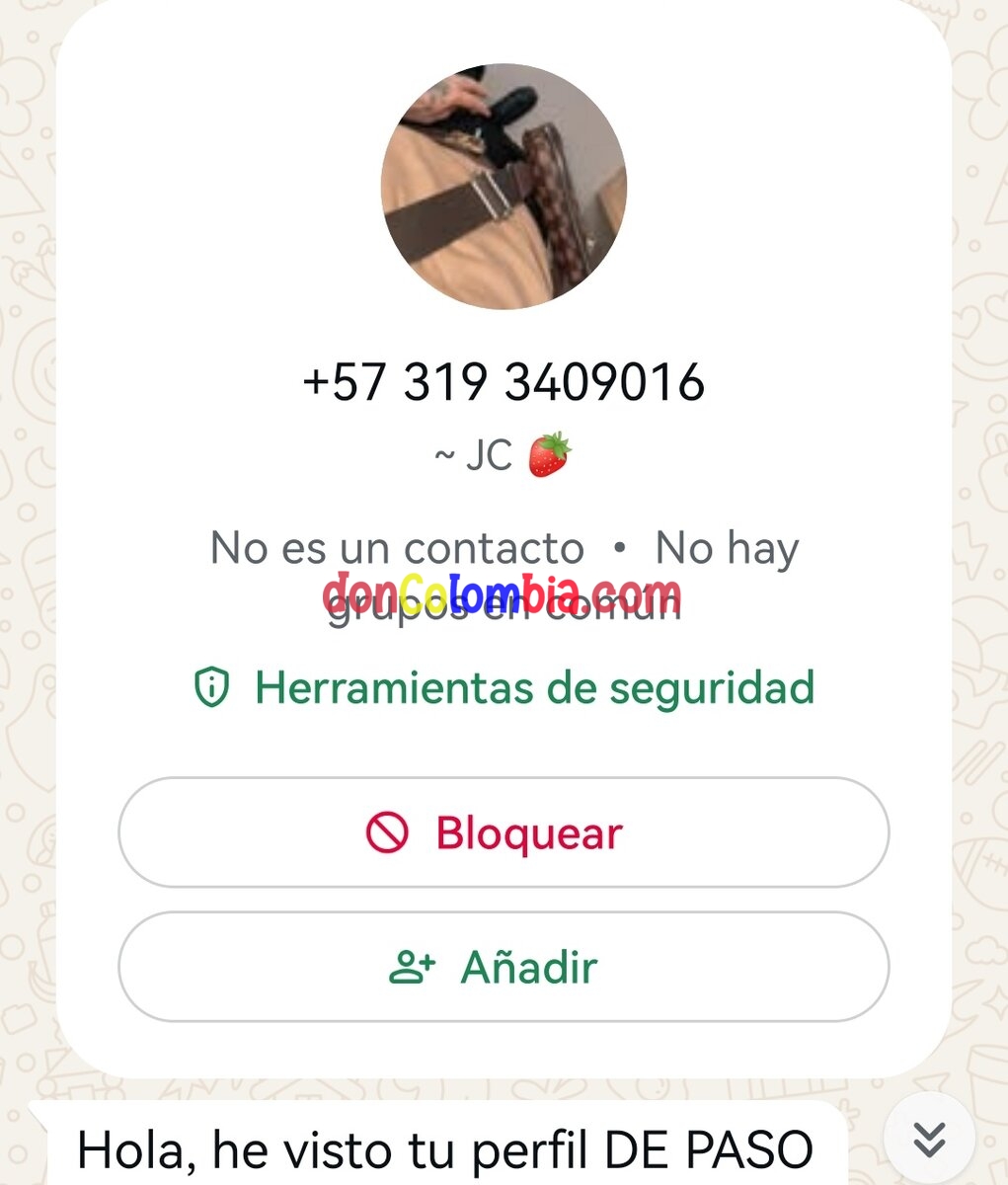The image size is (1008, 1185).
Task: View the contact's profile photo
Action: click(x=504, y=187)
